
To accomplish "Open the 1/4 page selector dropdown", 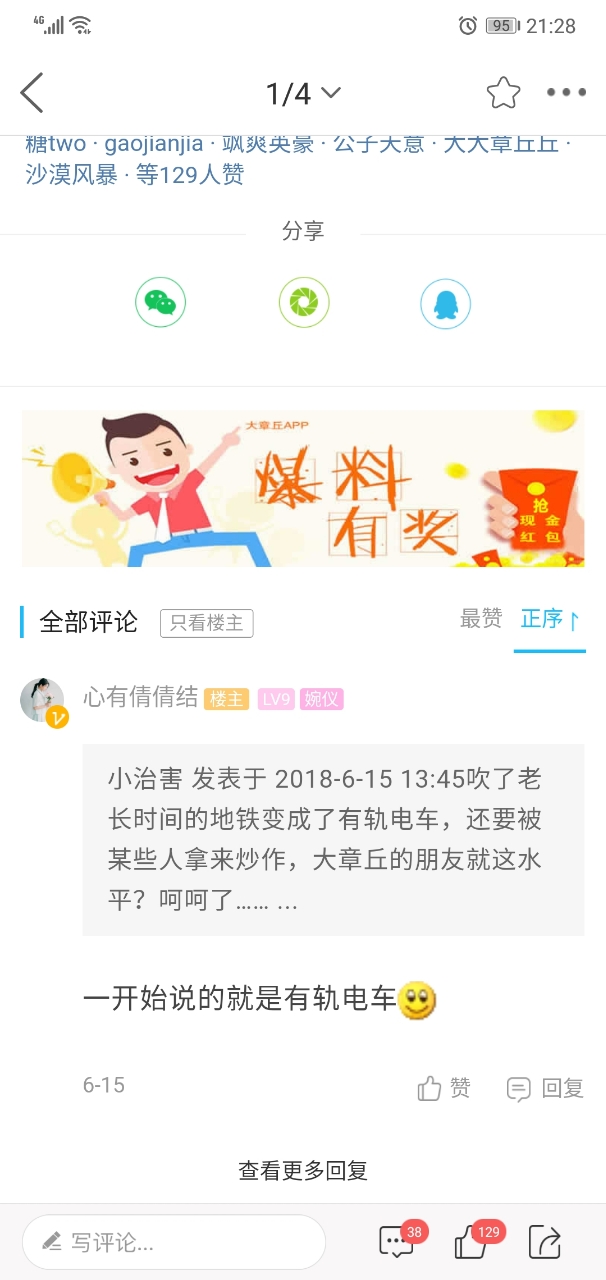I will click(x=303, y=94).
